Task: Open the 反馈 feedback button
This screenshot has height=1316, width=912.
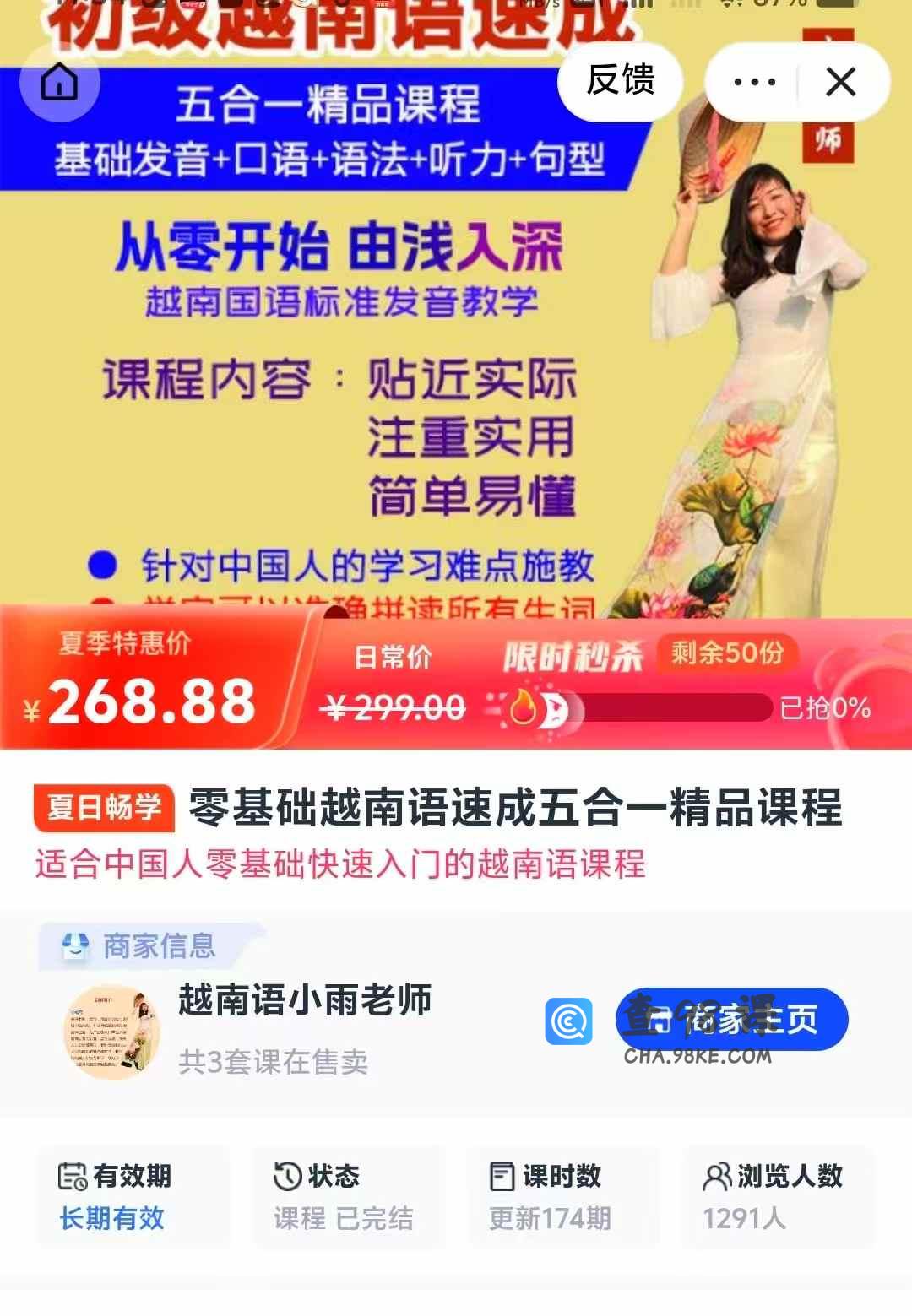Action: point(621,81)
